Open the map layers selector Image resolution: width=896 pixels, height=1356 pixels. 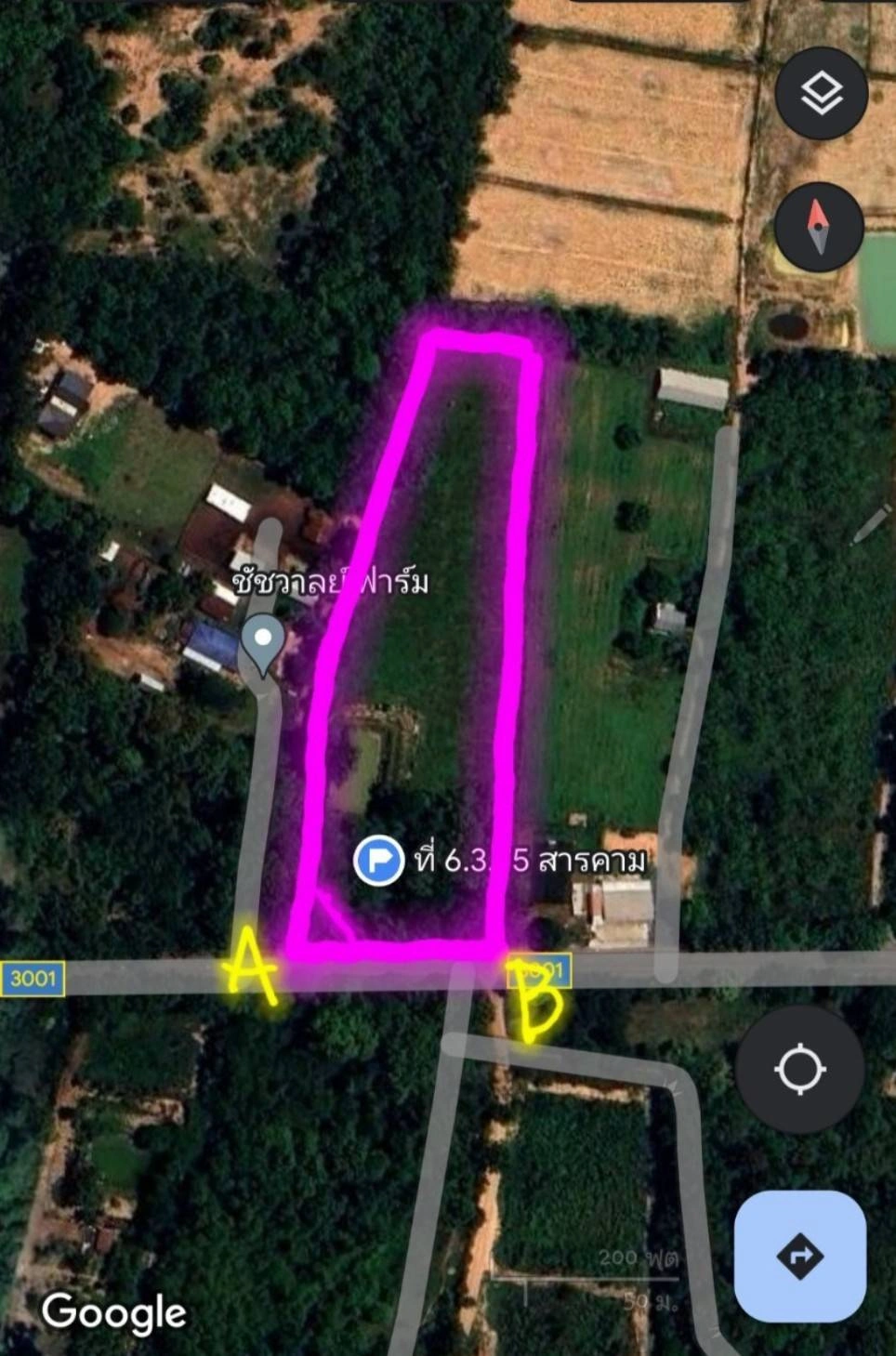(x=821, y=91)
